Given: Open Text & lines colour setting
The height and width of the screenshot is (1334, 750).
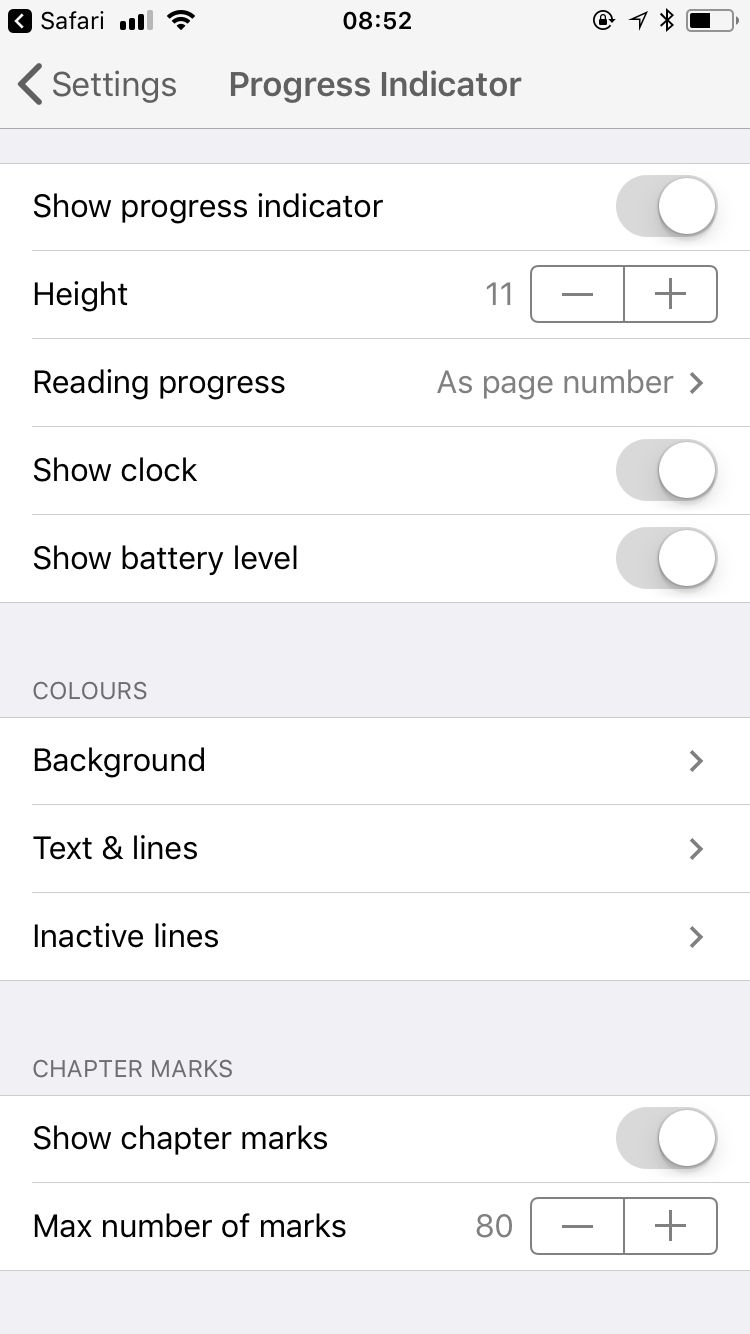Looking at the screenshot, I should pyautogui.click(x=375, y=849).
